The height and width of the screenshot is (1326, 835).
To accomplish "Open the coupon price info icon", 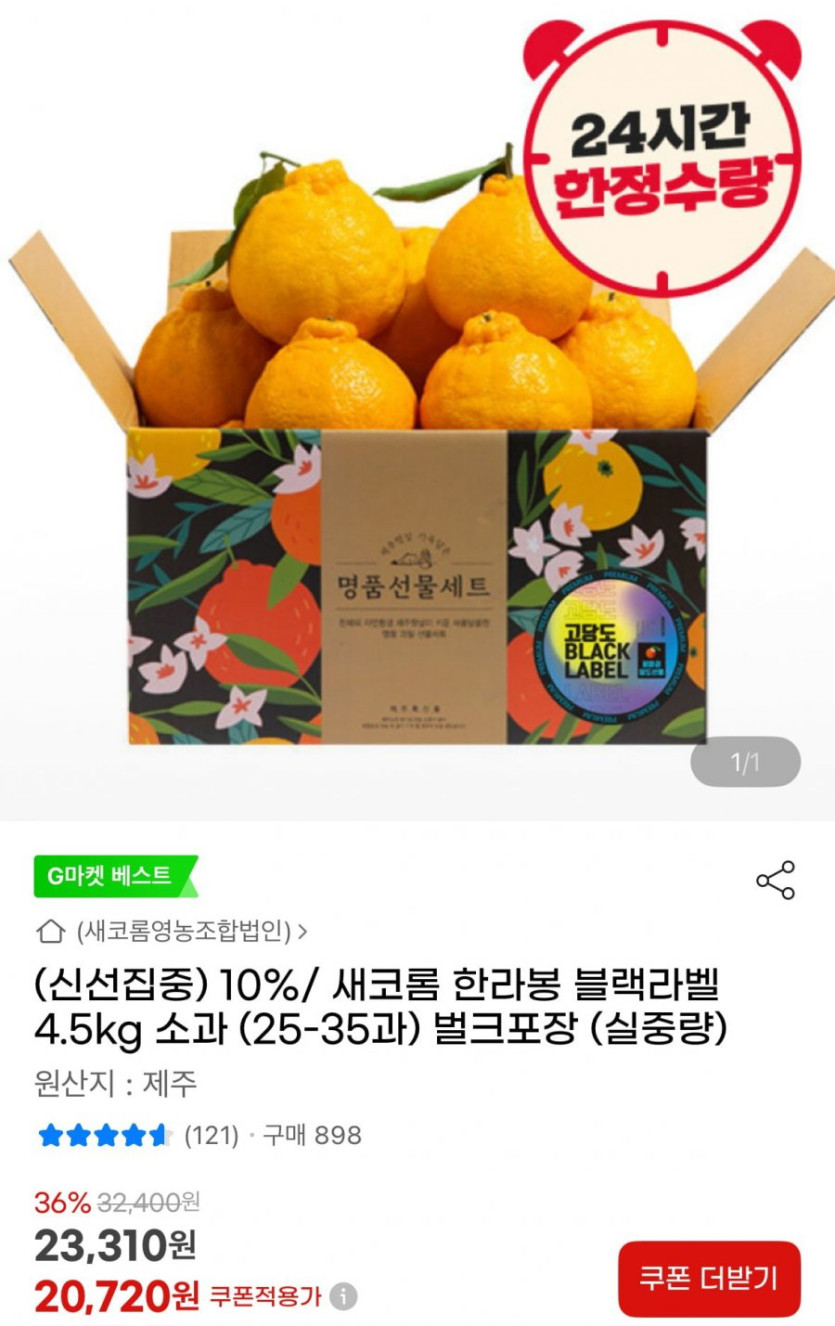I will pyautogui.click(x=343, y=1297).
